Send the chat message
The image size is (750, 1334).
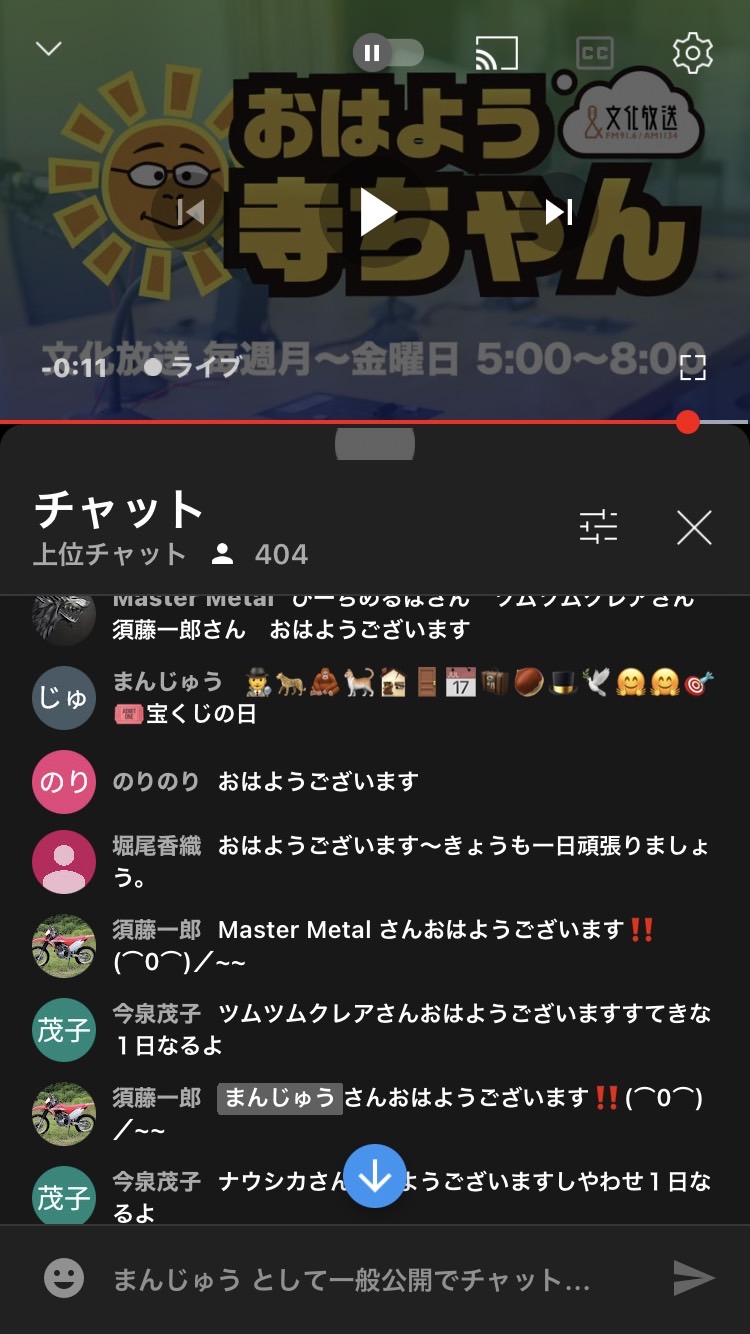point(693,1278)
